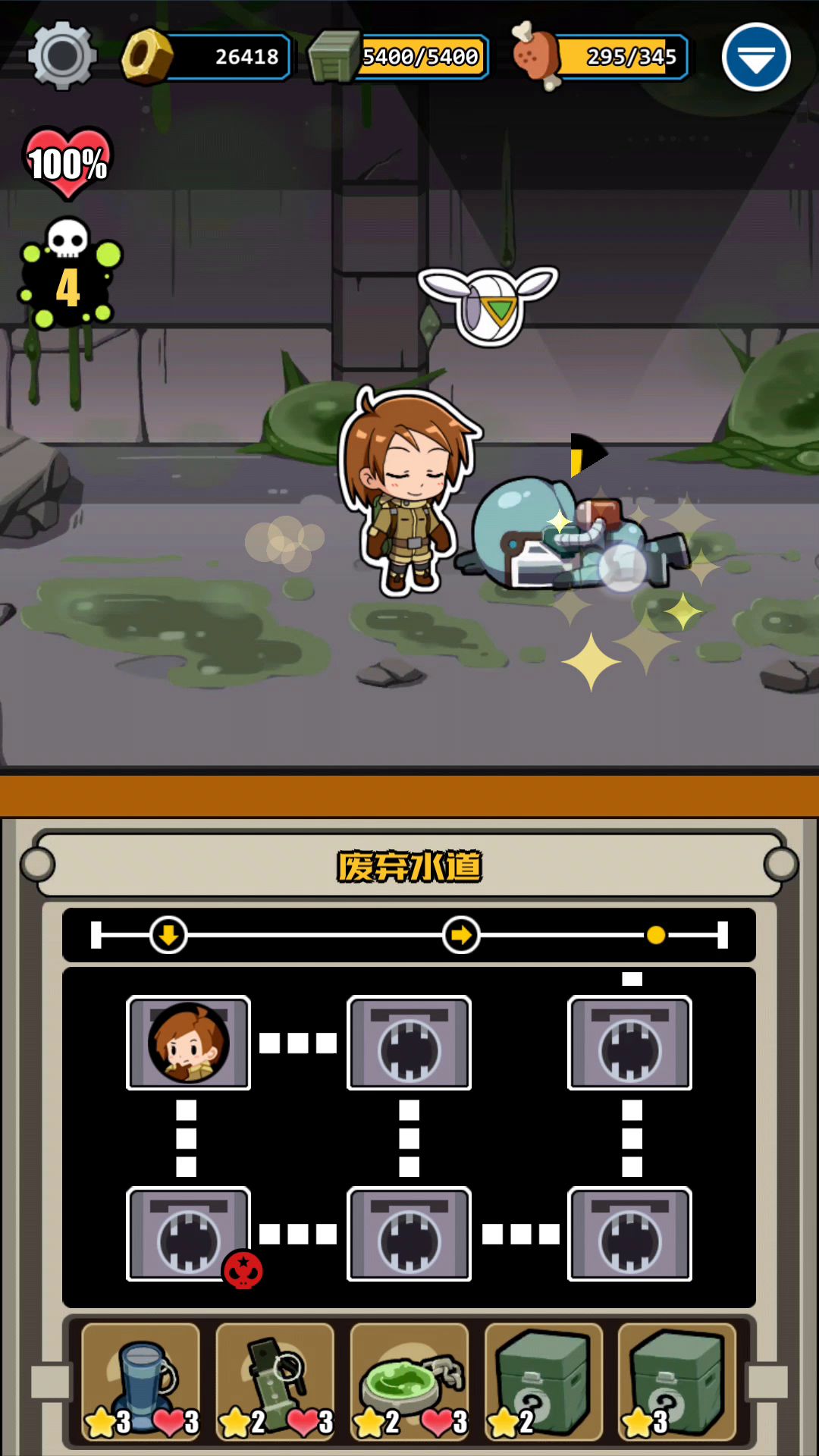The width and height of the screenshot is (819, 1456).
Task: Tap the right-arrow marker on the progress bar
Action: pos(461,935)
